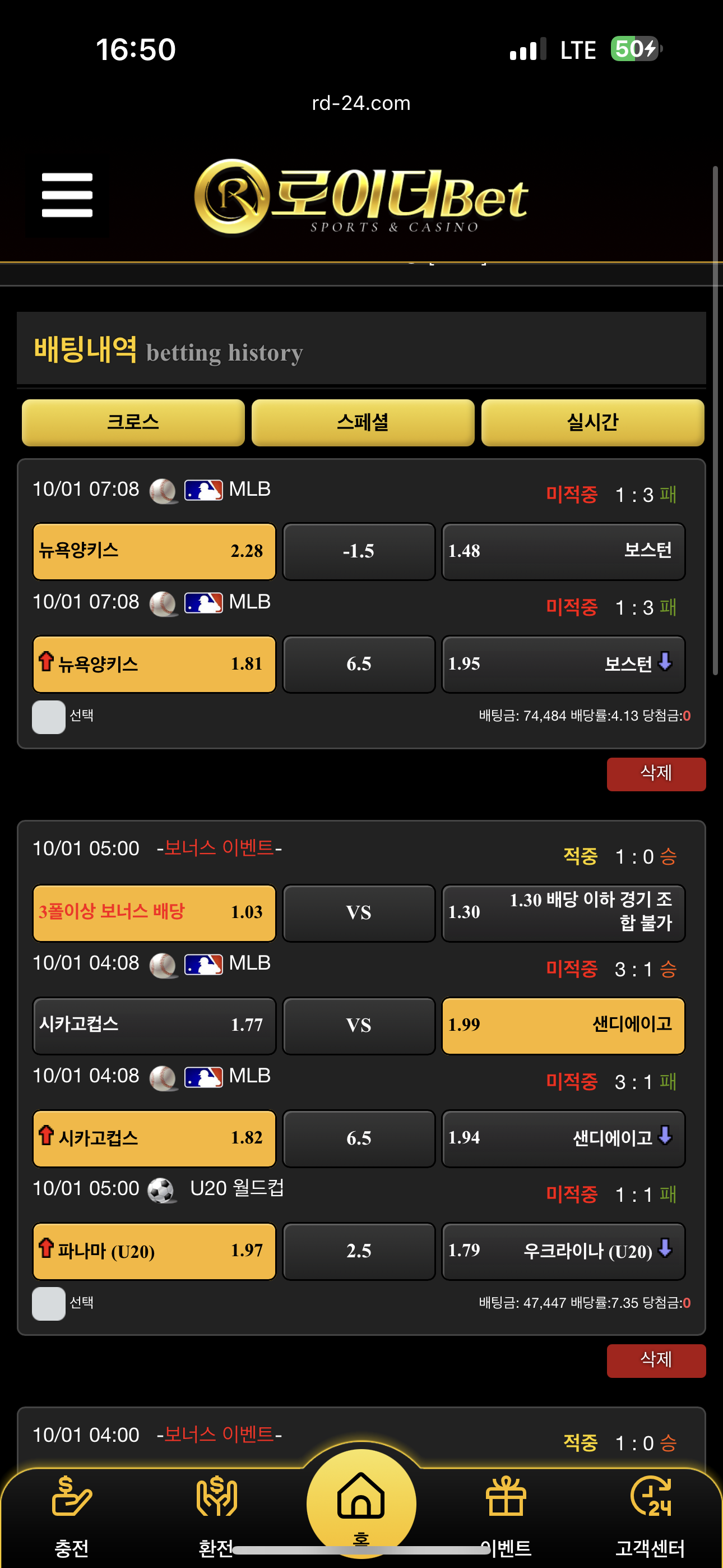The width and height of the screenshot is (723, 1568).
Task: Tap the rd-24.com address bar
Action: coord(361,103)
